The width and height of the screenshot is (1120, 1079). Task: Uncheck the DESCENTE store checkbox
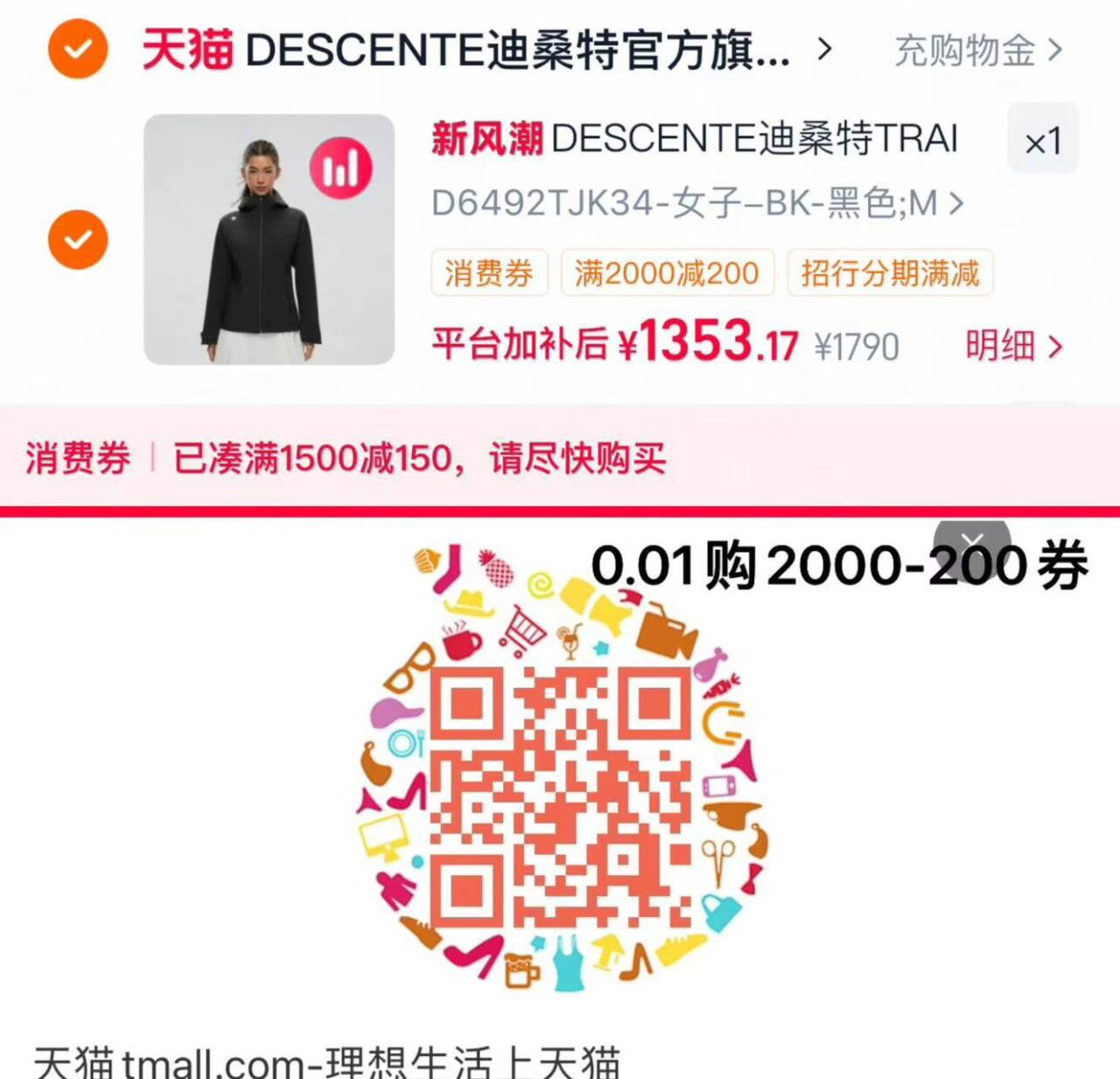tap(78, 49)
